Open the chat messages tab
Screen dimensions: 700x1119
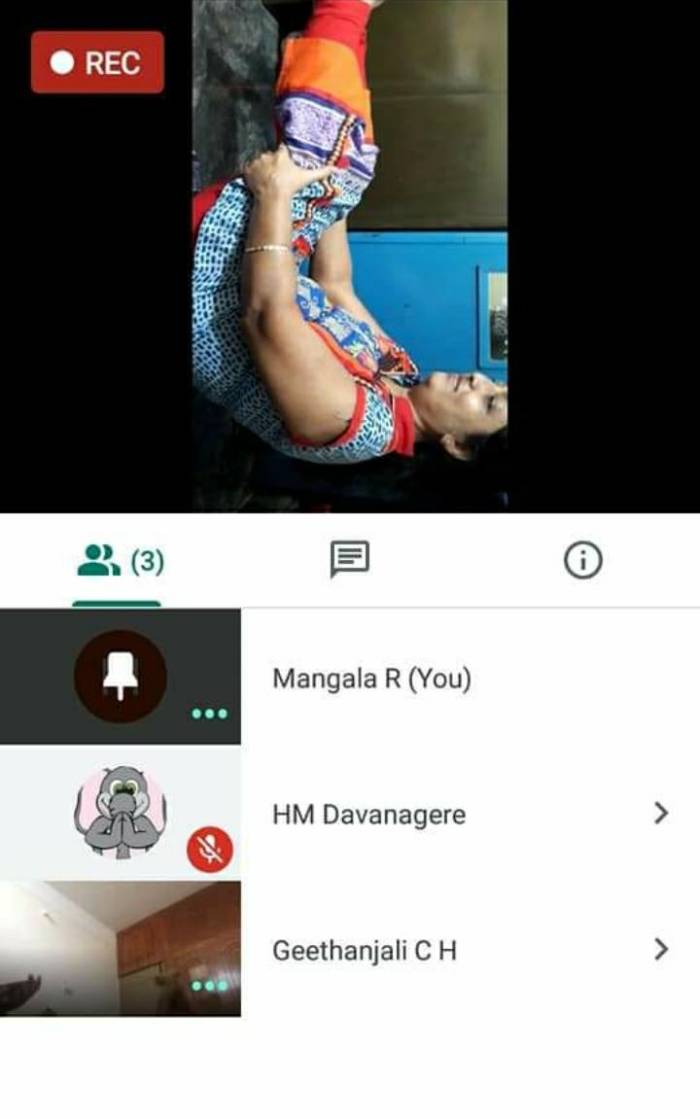pyautogui.click(x=350, y=560)
